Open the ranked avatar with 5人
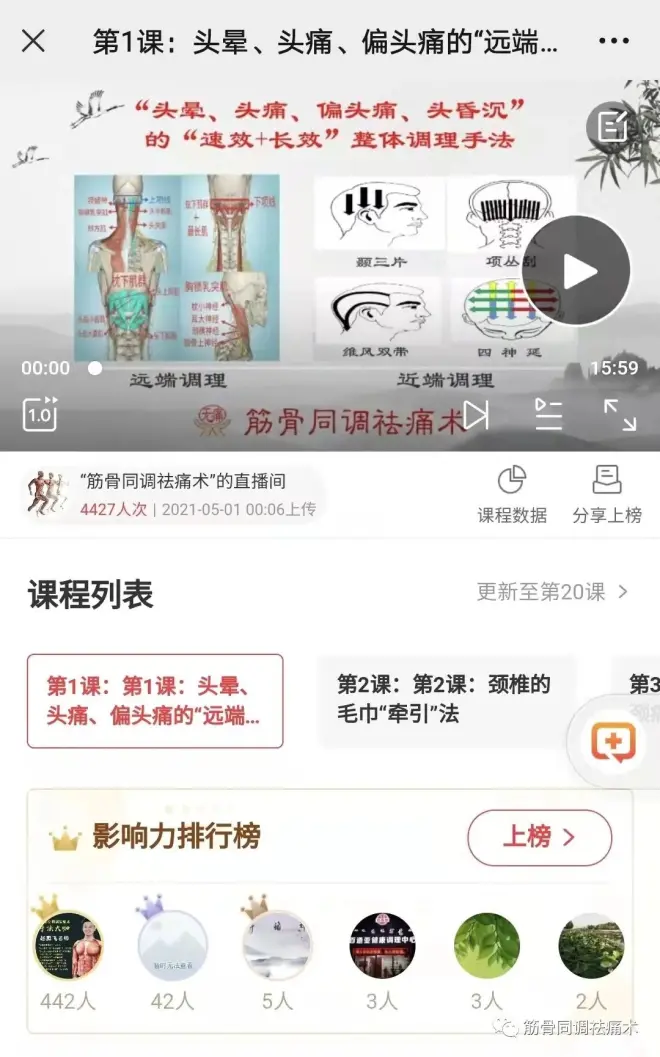660x1057 pixels. pos(277,945)
